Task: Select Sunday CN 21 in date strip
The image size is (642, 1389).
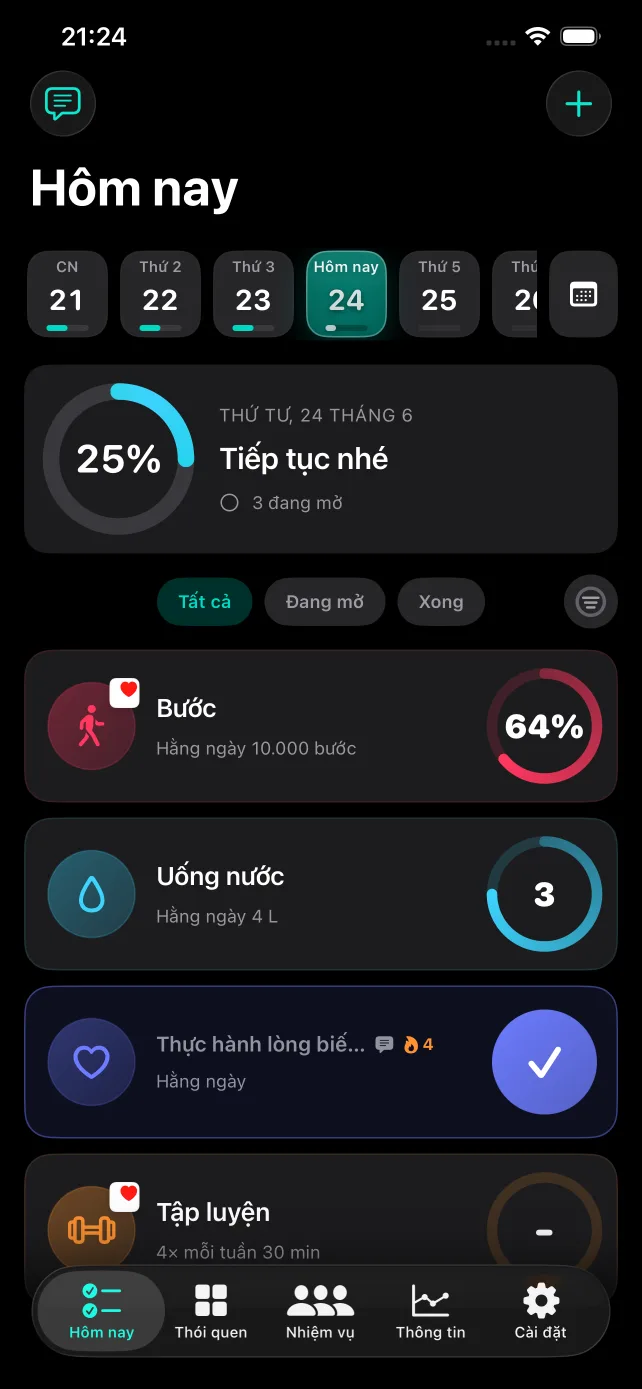Action: pos(67,294)
